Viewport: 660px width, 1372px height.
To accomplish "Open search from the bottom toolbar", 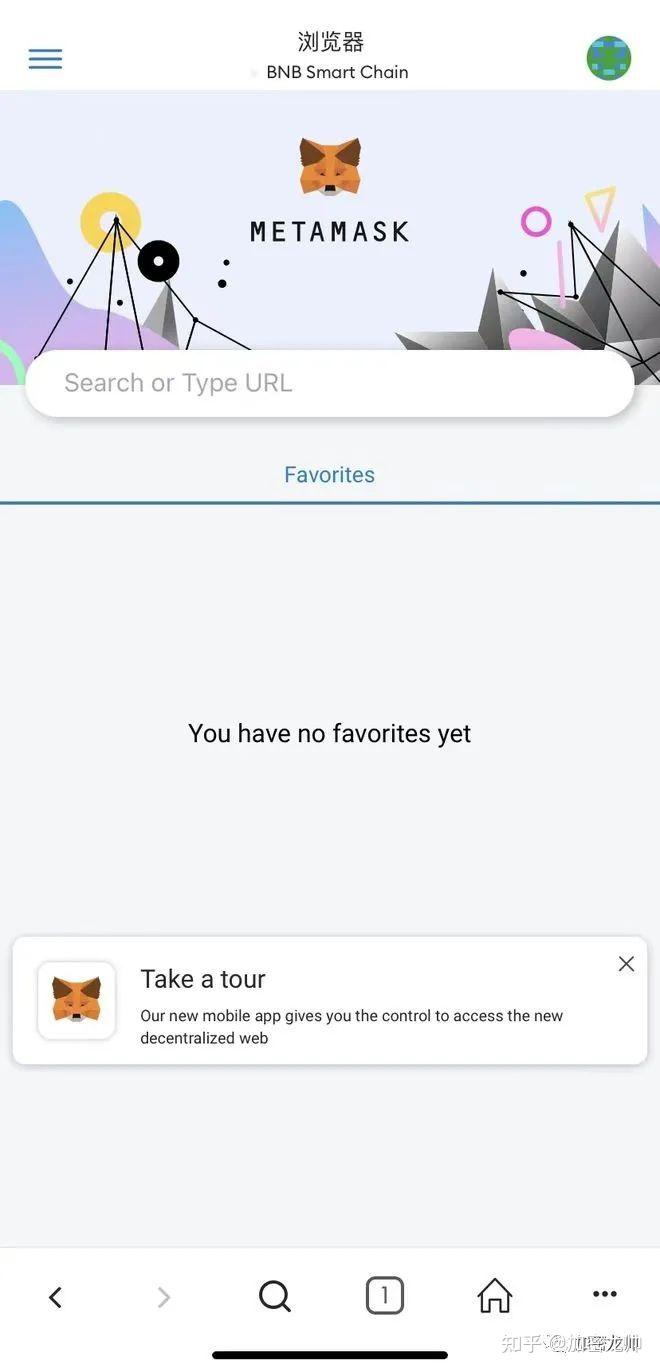I will (x=274, y=1297).
